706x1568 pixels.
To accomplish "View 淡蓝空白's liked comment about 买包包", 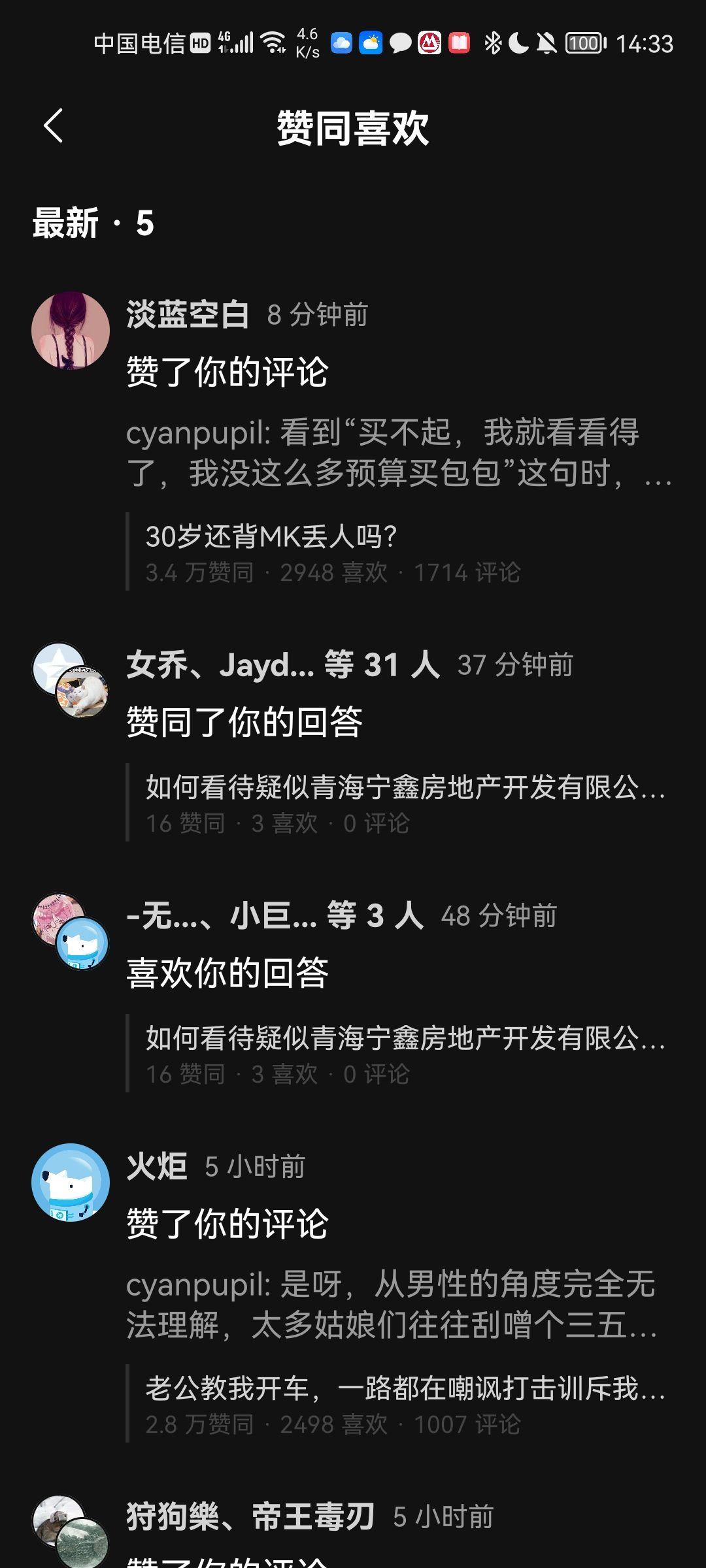I will coord(399,452).
